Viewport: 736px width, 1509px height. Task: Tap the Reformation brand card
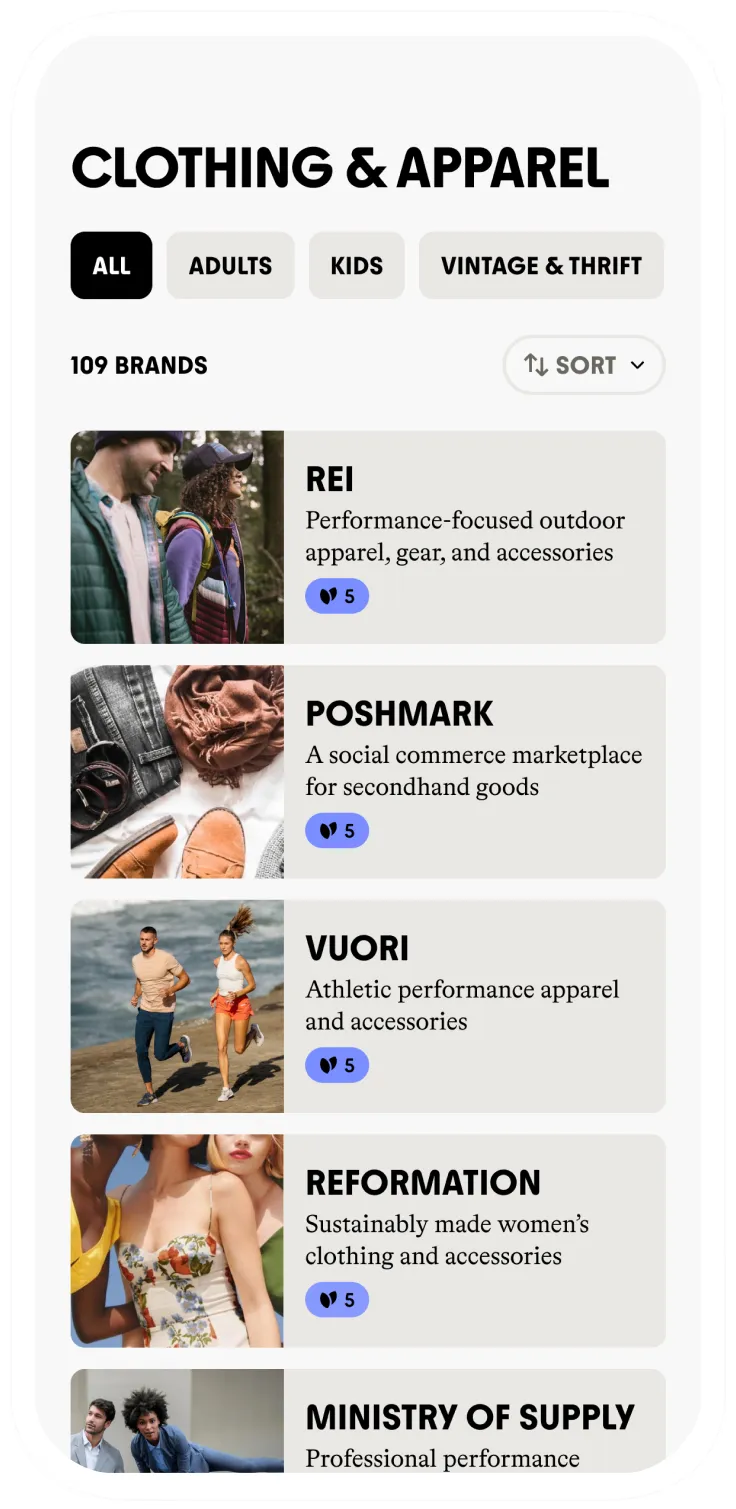368,1240
